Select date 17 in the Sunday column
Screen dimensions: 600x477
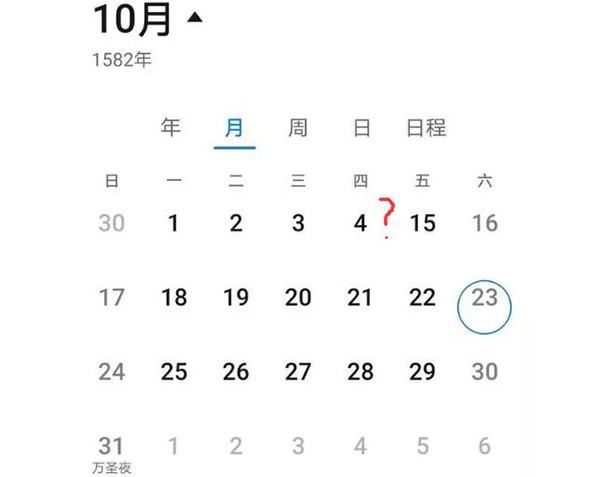pos(112,297)
